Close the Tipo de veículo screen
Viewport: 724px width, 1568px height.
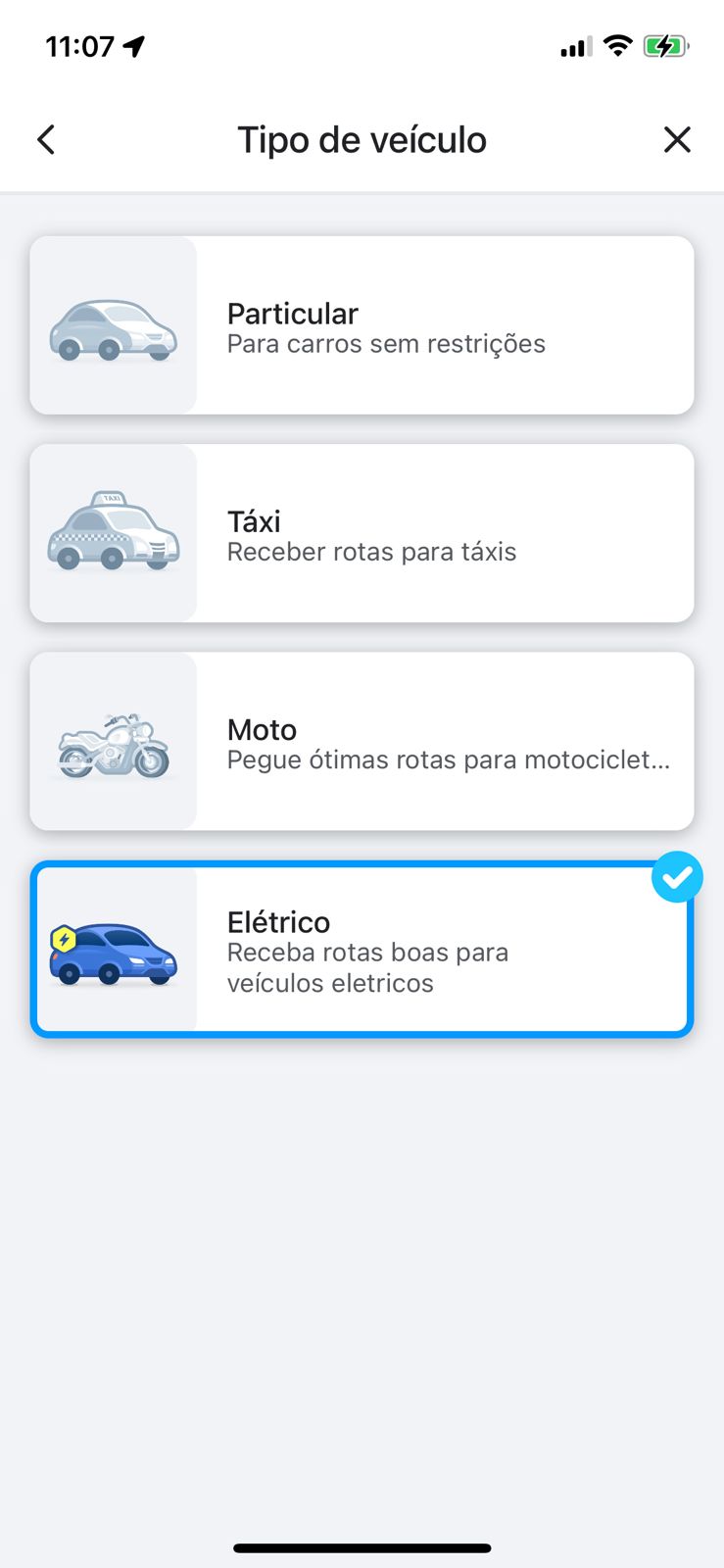(677, 140)
